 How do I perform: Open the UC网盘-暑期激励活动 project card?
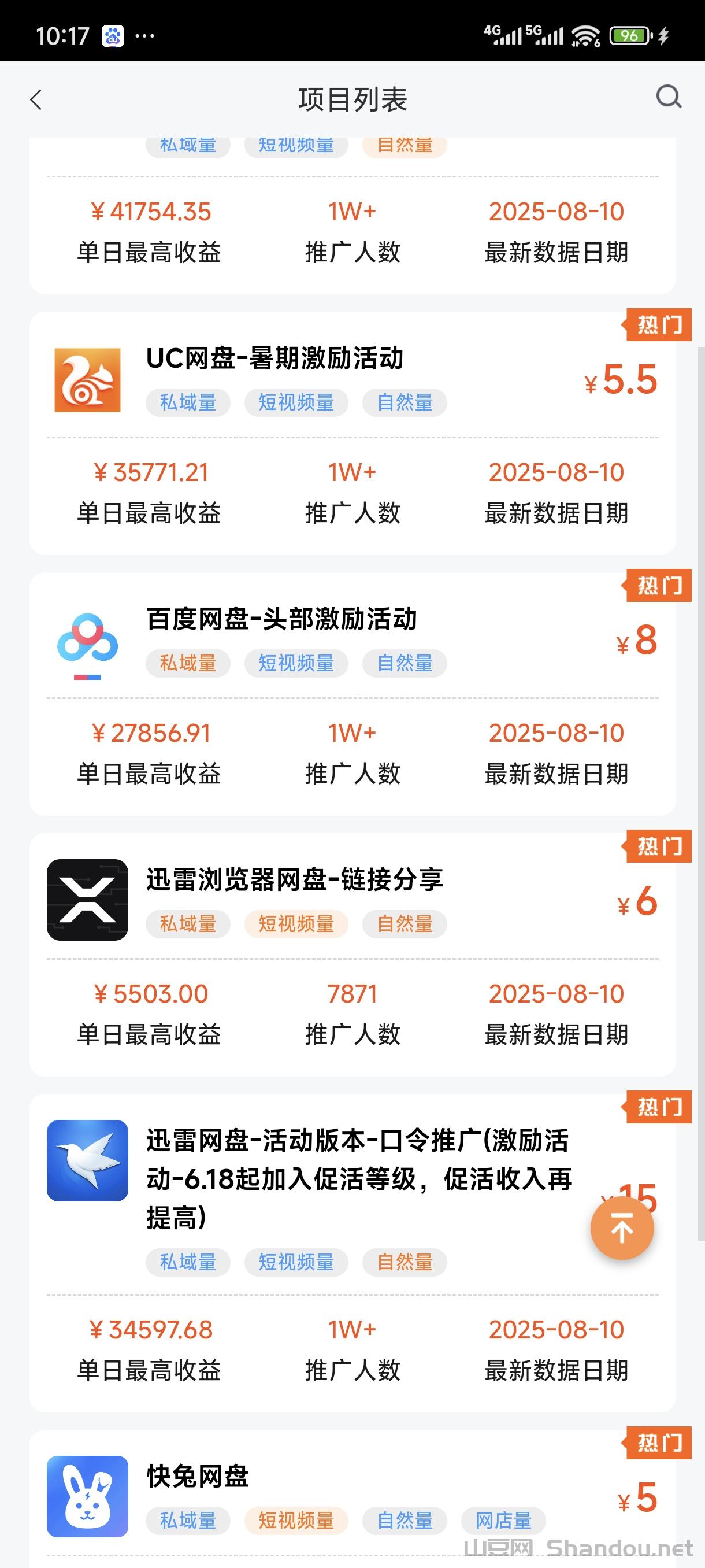[x=275, y=358]
